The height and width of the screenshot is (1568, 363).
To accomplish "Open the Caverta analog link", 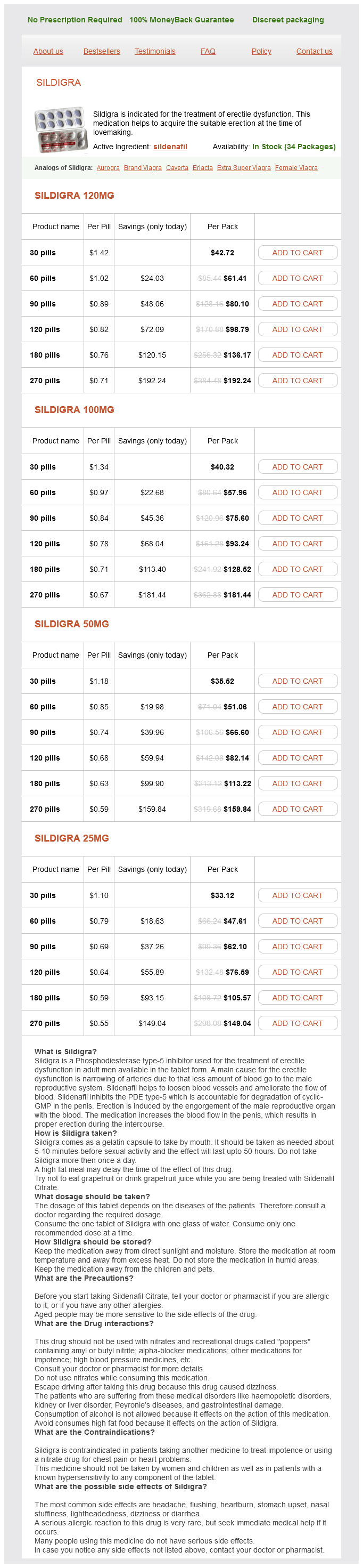I will 177,168.
